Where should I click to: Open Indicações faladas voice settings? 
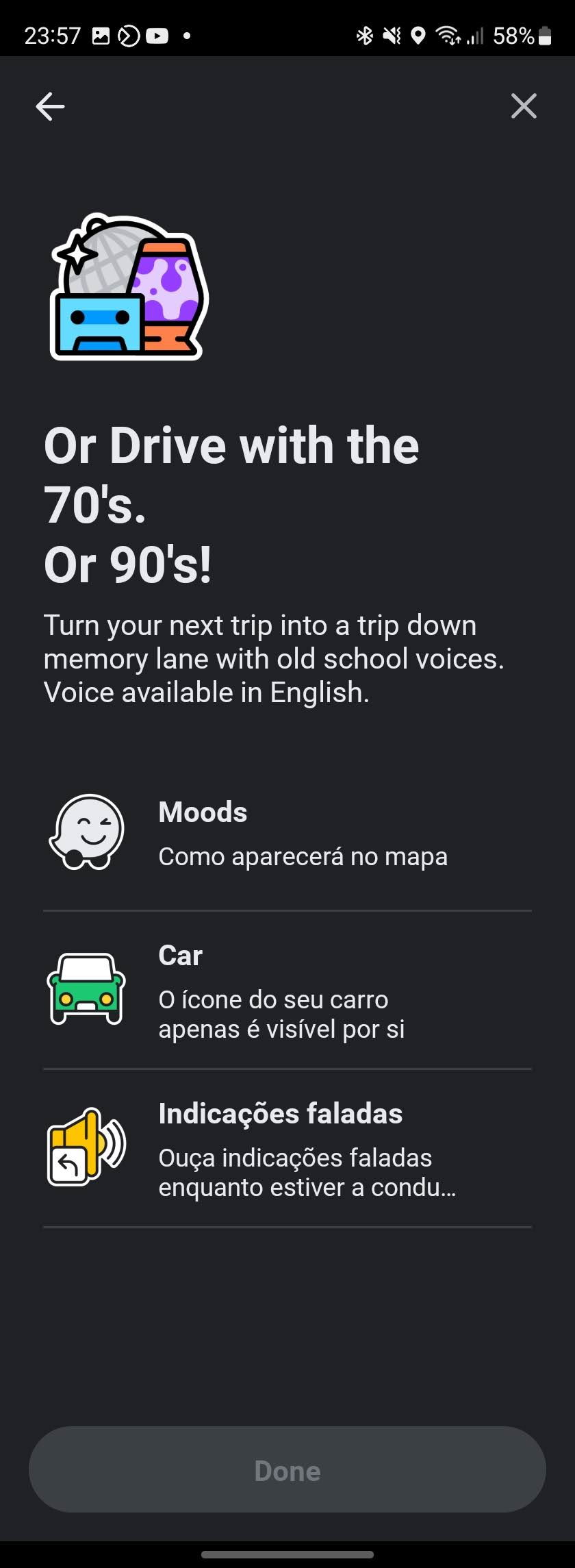click(287, 1149)
